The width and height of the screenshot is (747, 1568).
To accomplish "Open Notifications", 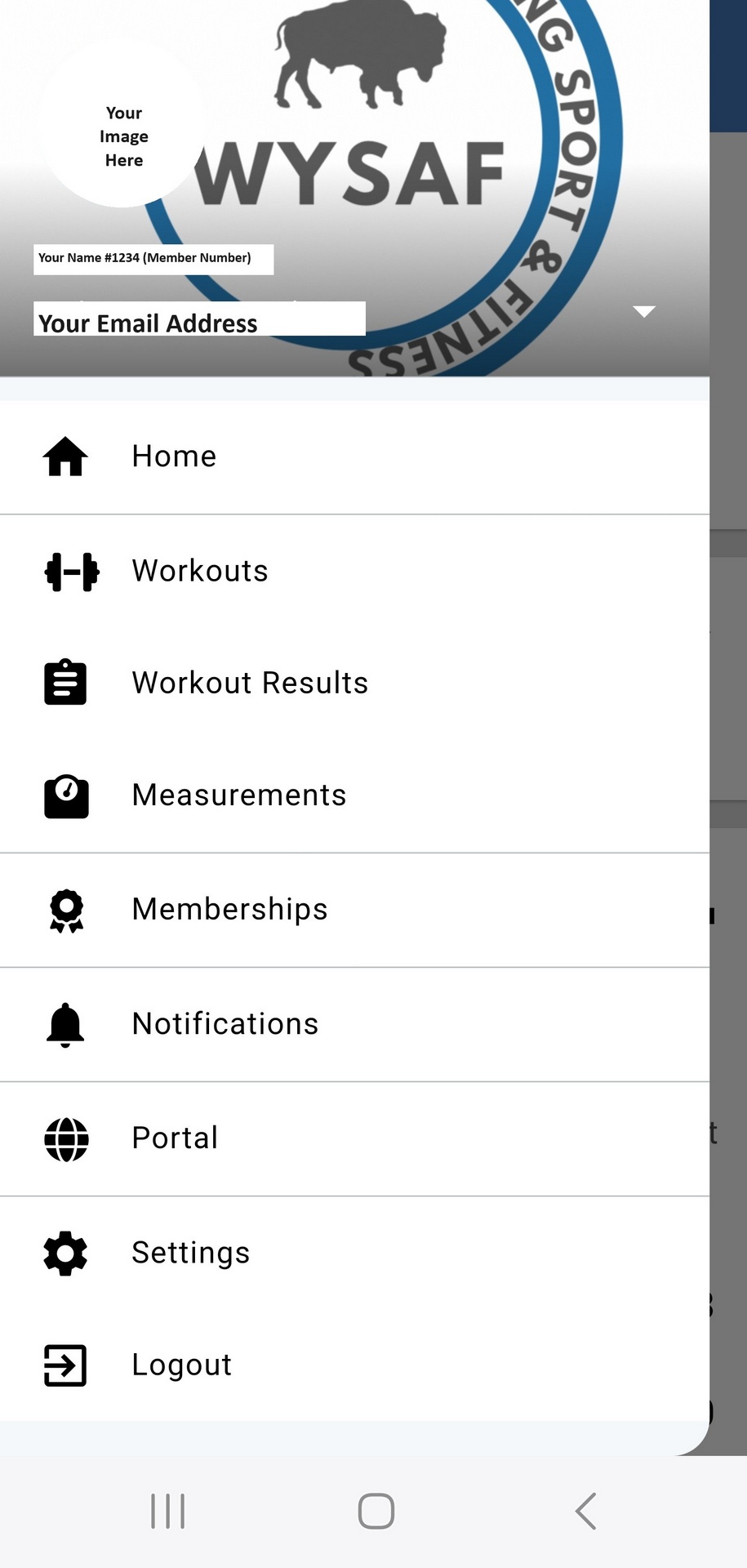I will pyautogui.click(x=225, y=1024).
